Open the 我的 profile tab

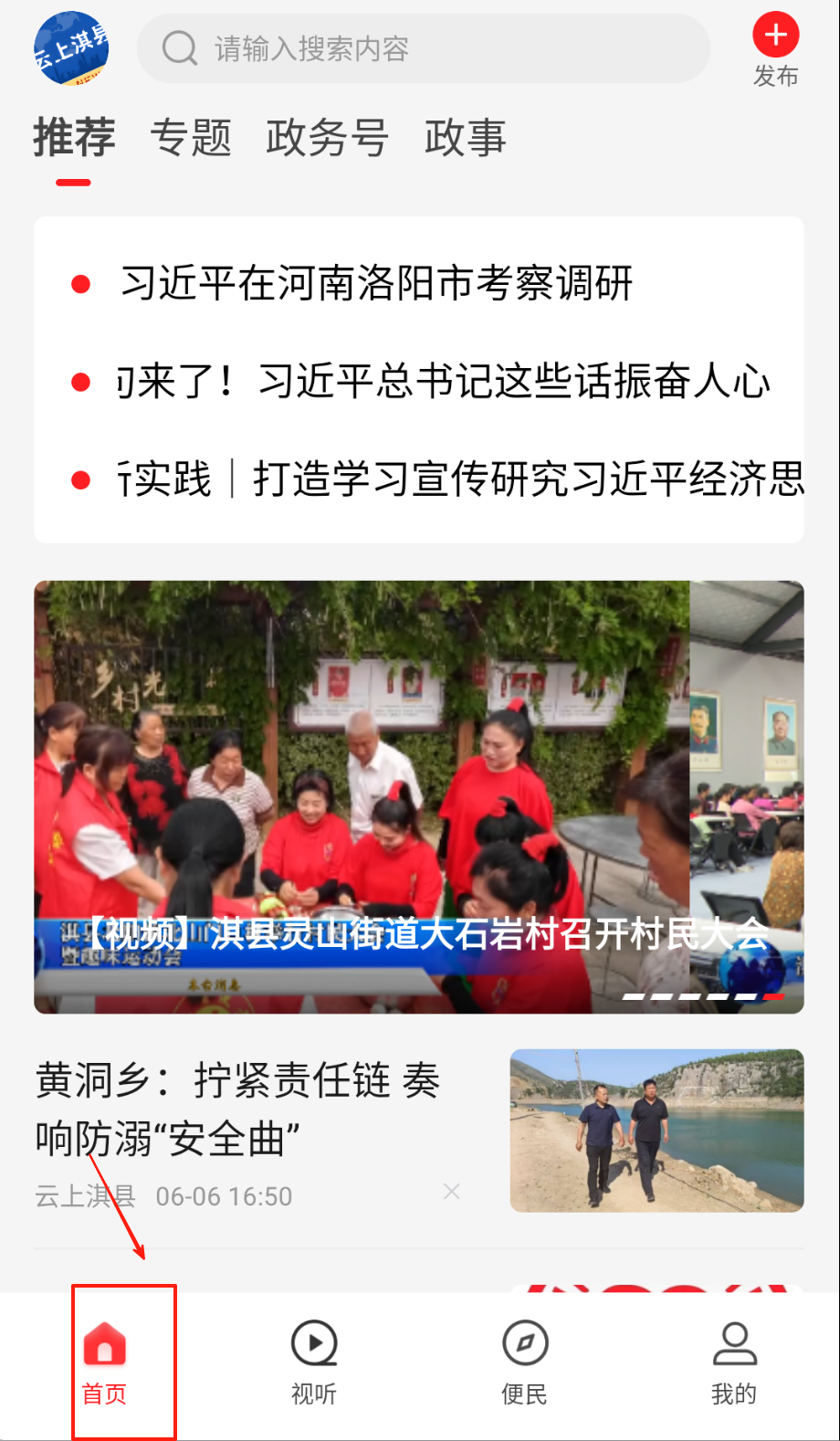[x=734, y=1362]
